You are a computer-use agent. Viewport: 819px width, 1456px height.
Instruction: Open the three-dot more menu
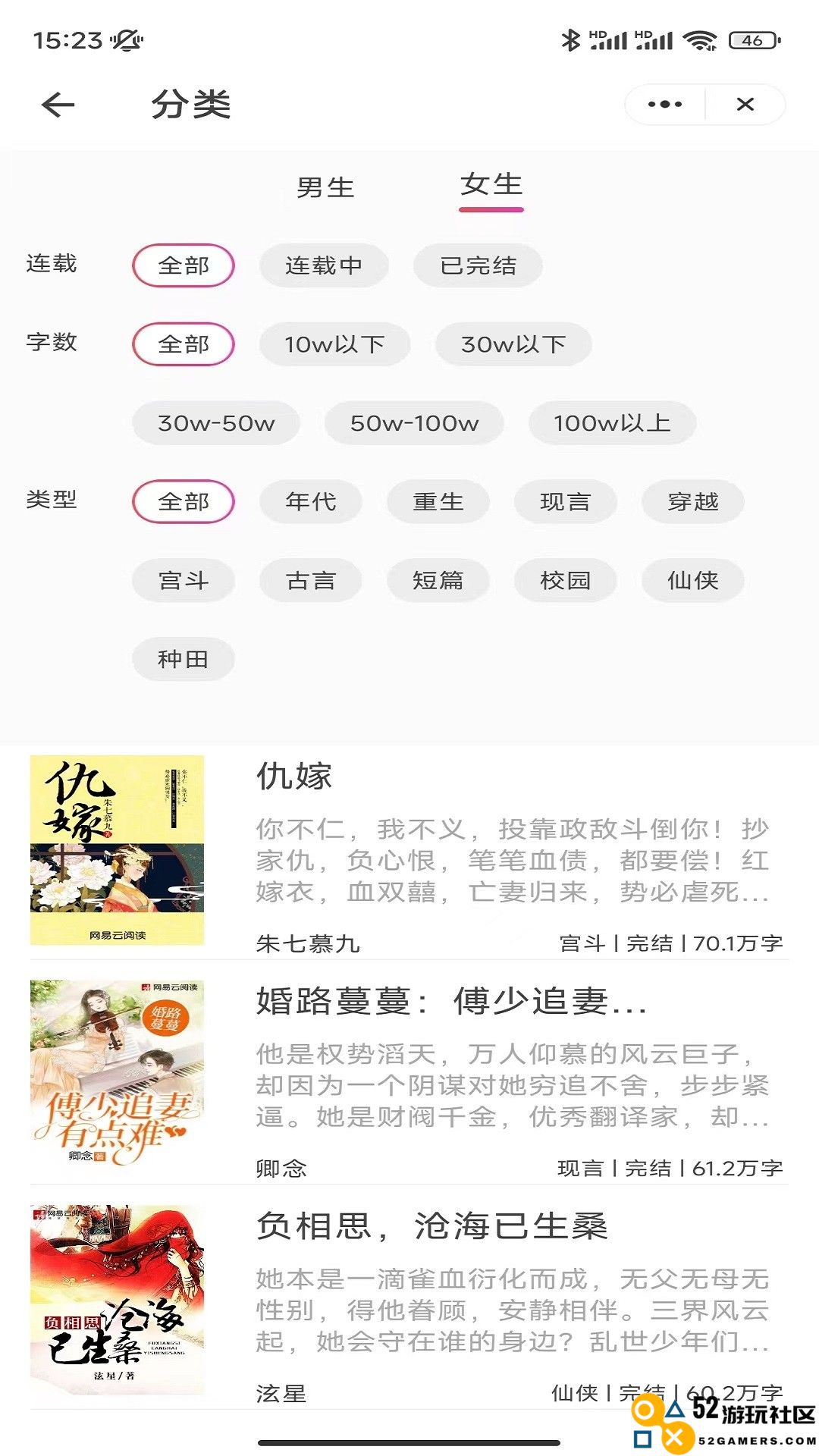665,104
